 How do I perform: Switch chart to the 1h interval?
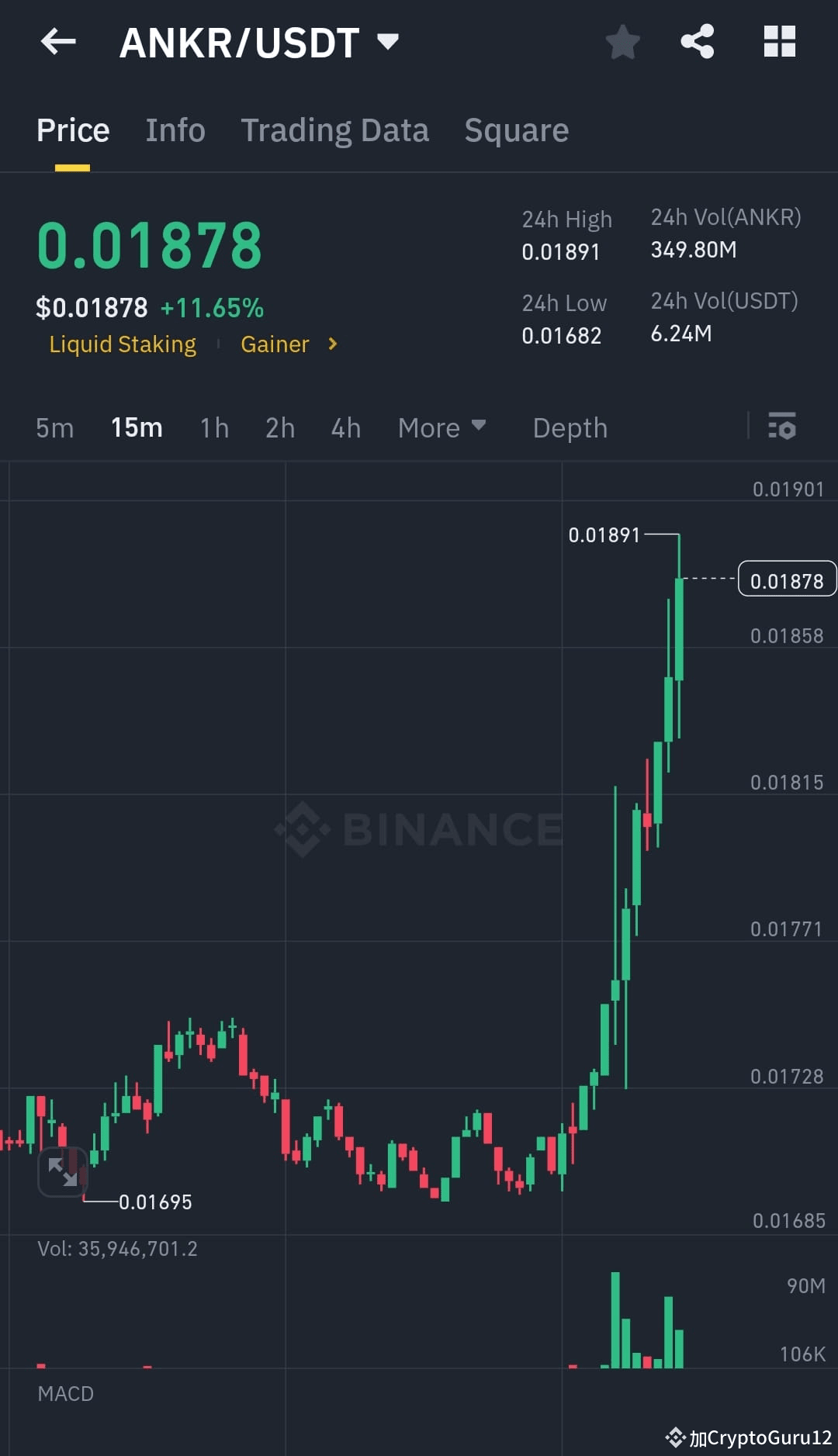point(213,427)
